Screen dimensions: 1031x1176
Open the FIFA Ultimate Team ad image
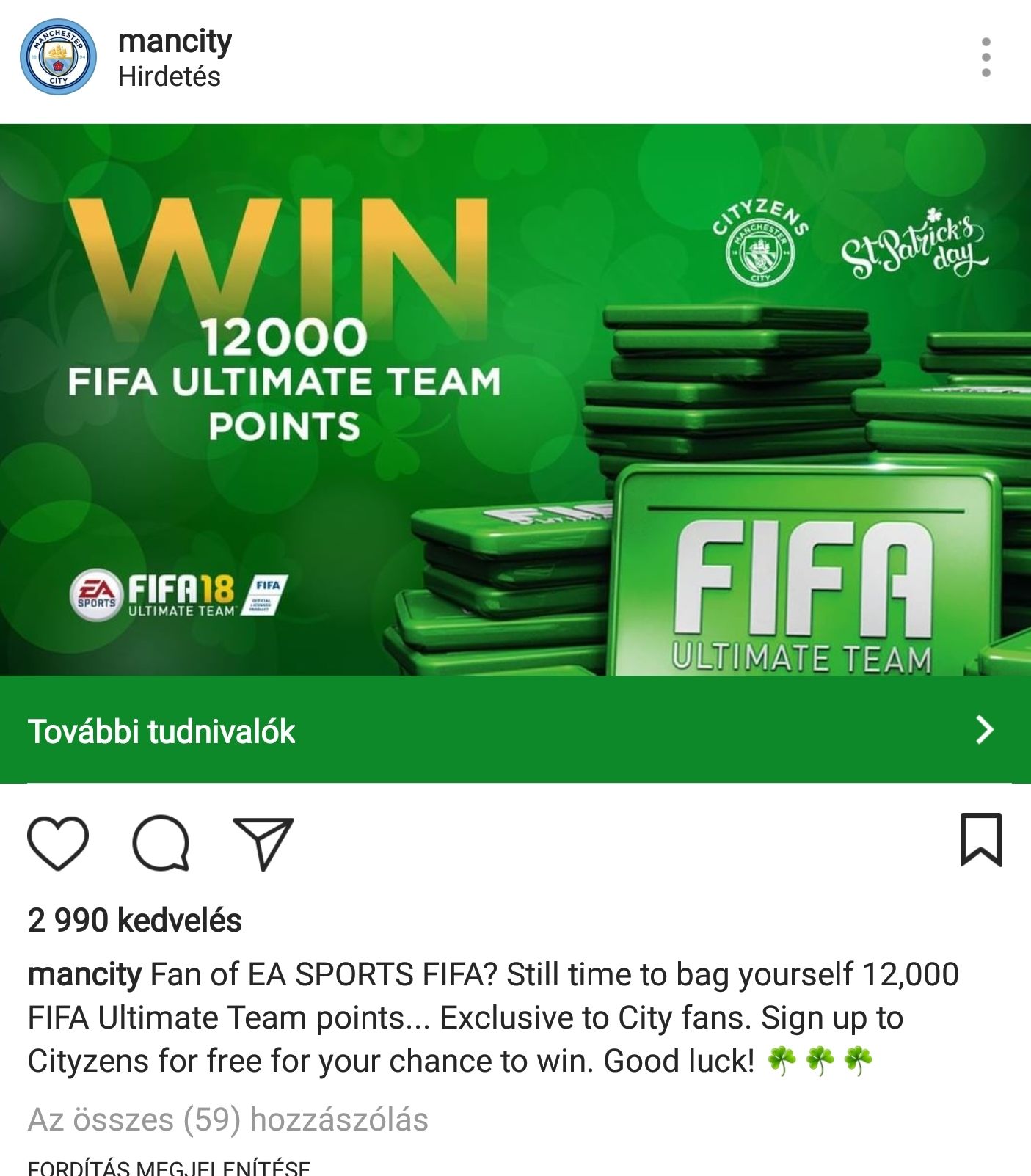[515, 400]
